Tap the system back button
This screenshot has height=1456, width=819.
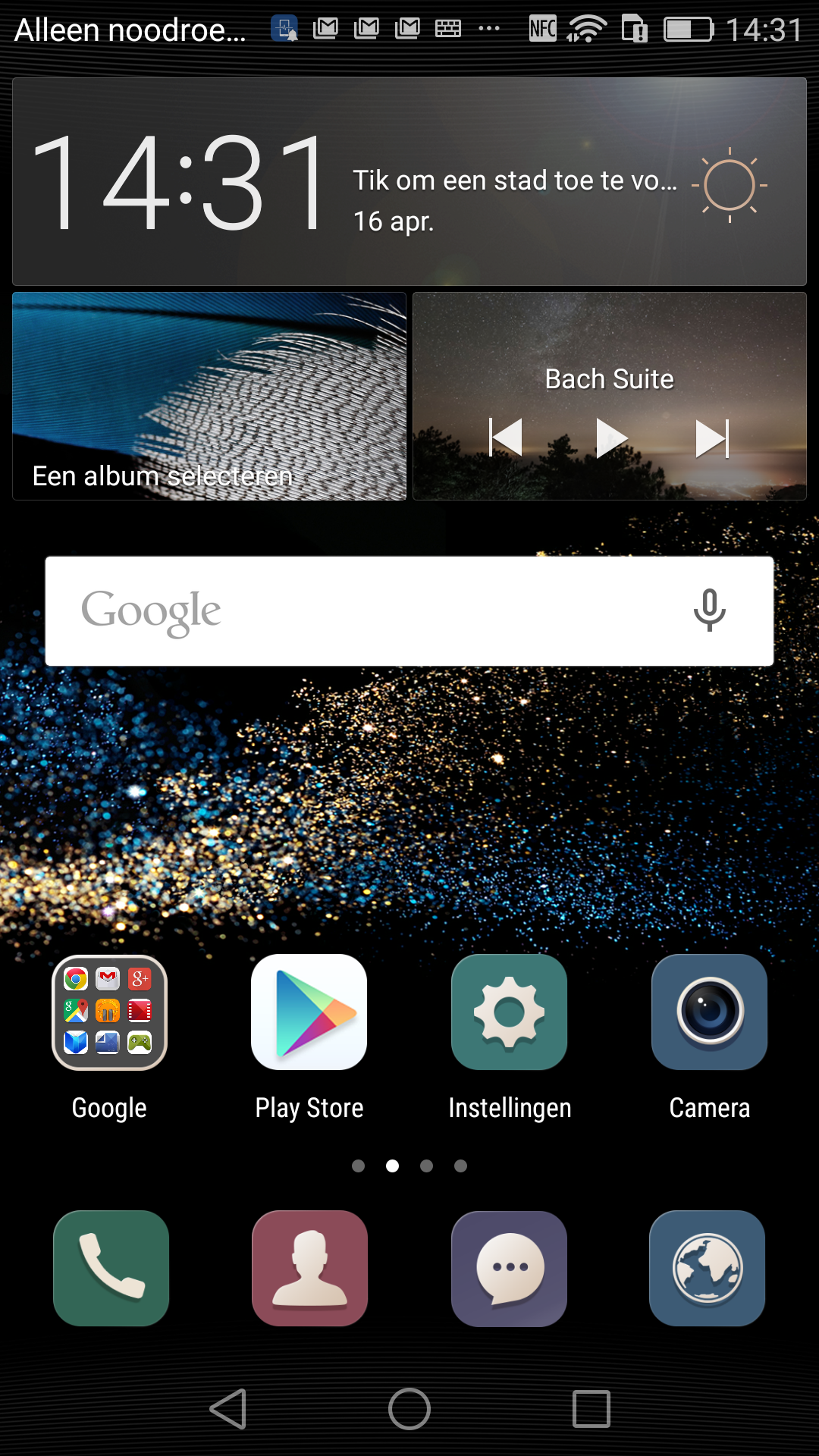click(x=228, y=1409)
